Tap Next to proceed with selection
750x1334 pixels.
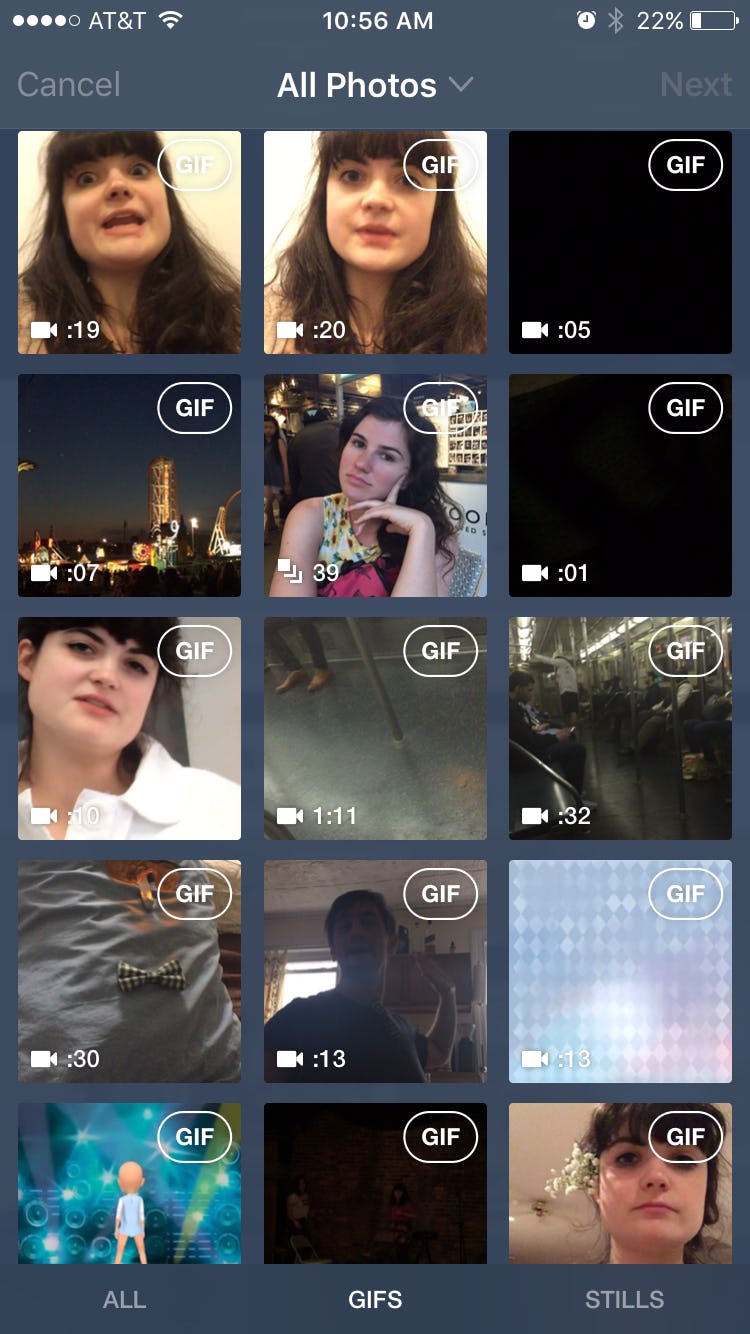pyautogui.click(x=696, y=84)
